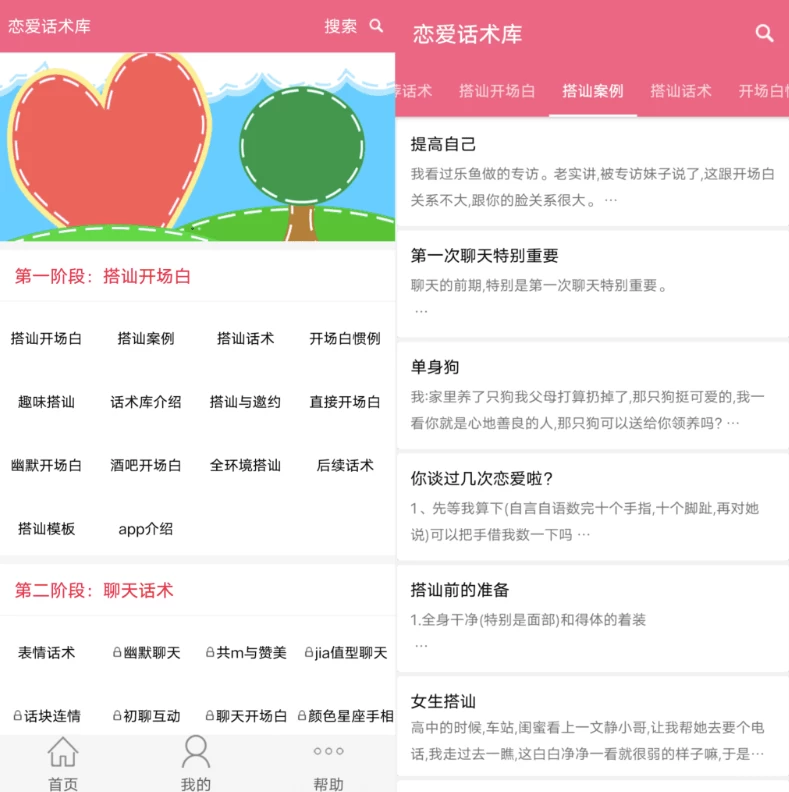The width and height of the screenshot is (789, 792).
Task: Open the 幽默开场白 category
Action: click(46, 465)
